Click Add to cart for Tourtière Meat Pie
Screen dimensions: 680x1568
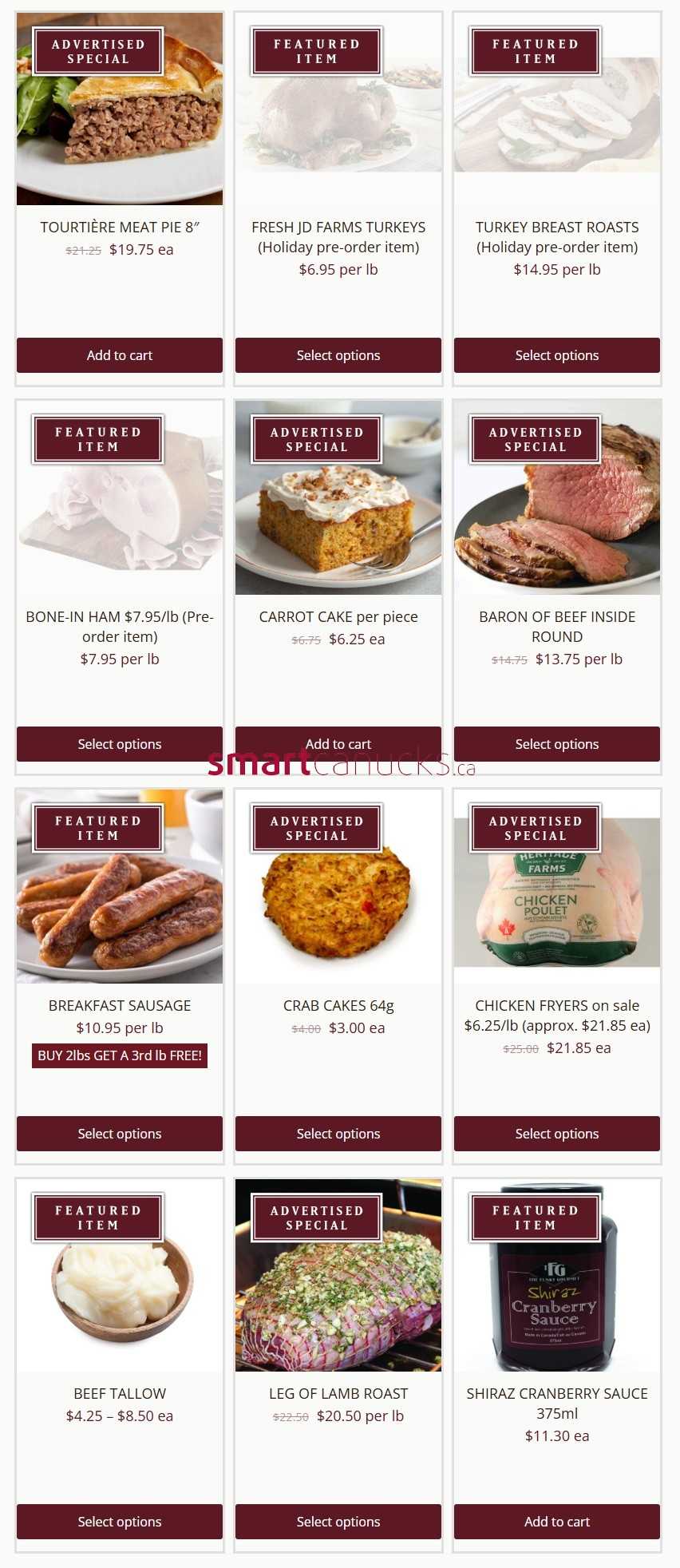119,355
